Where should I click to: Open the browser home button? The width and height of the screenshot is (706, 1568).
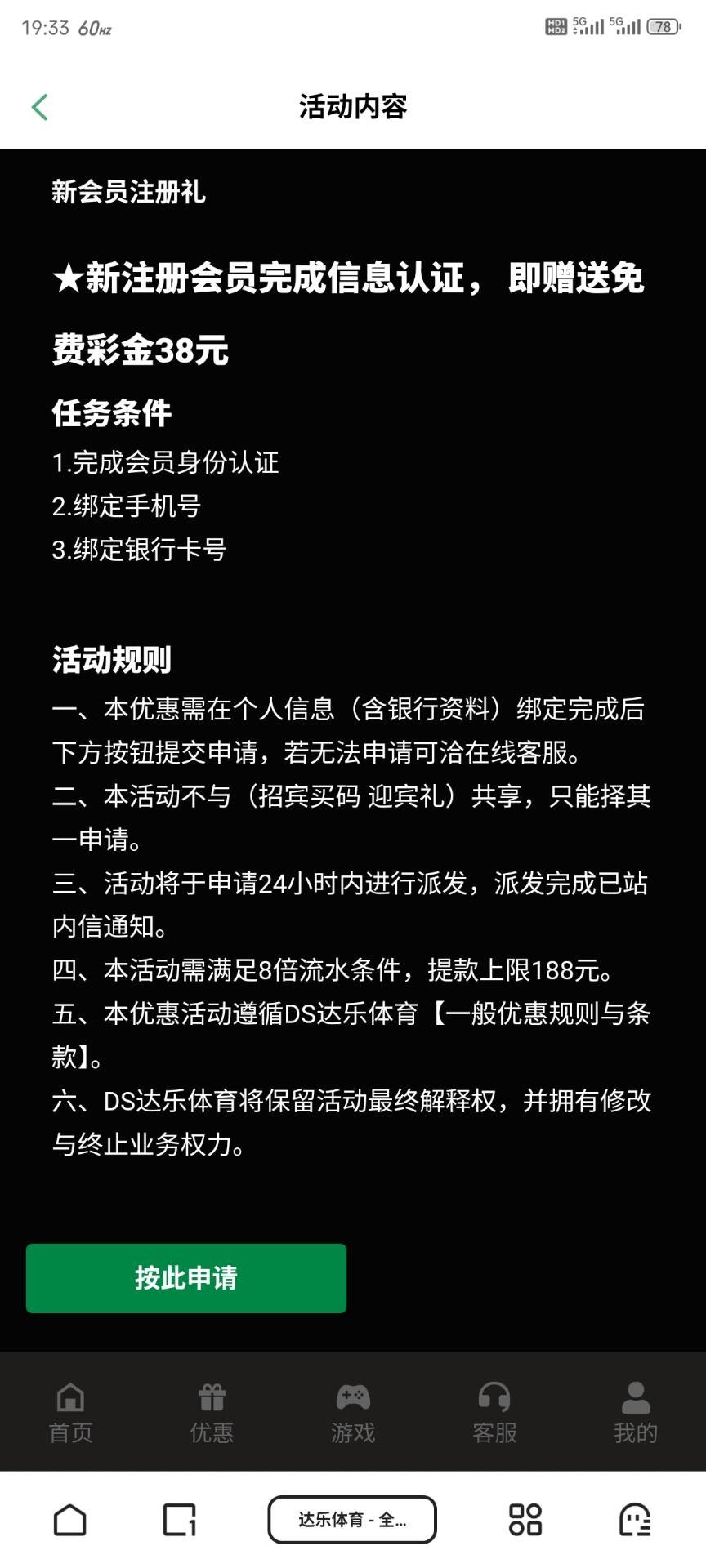[70, 1520]
